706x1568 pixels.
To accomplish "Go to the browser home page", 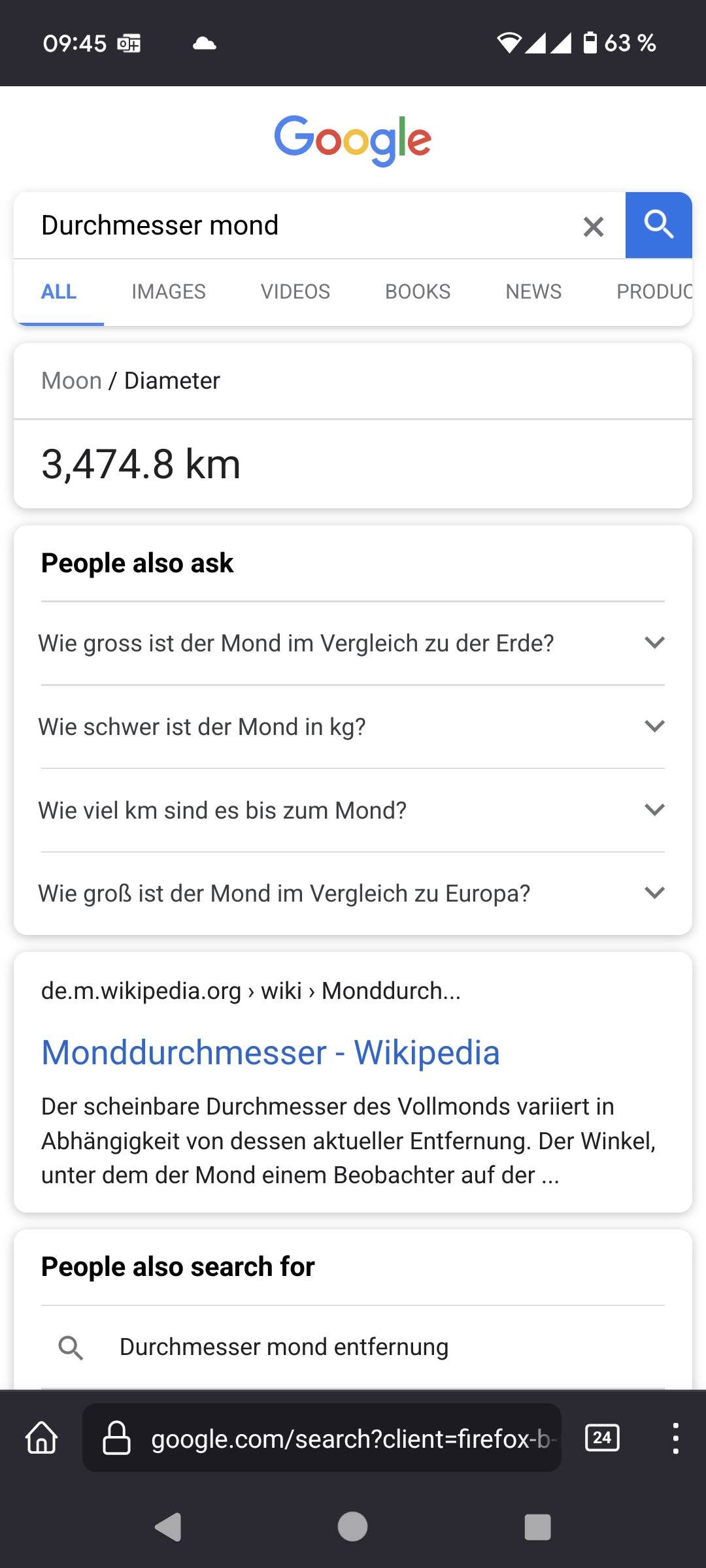I will coord(42,1438).
